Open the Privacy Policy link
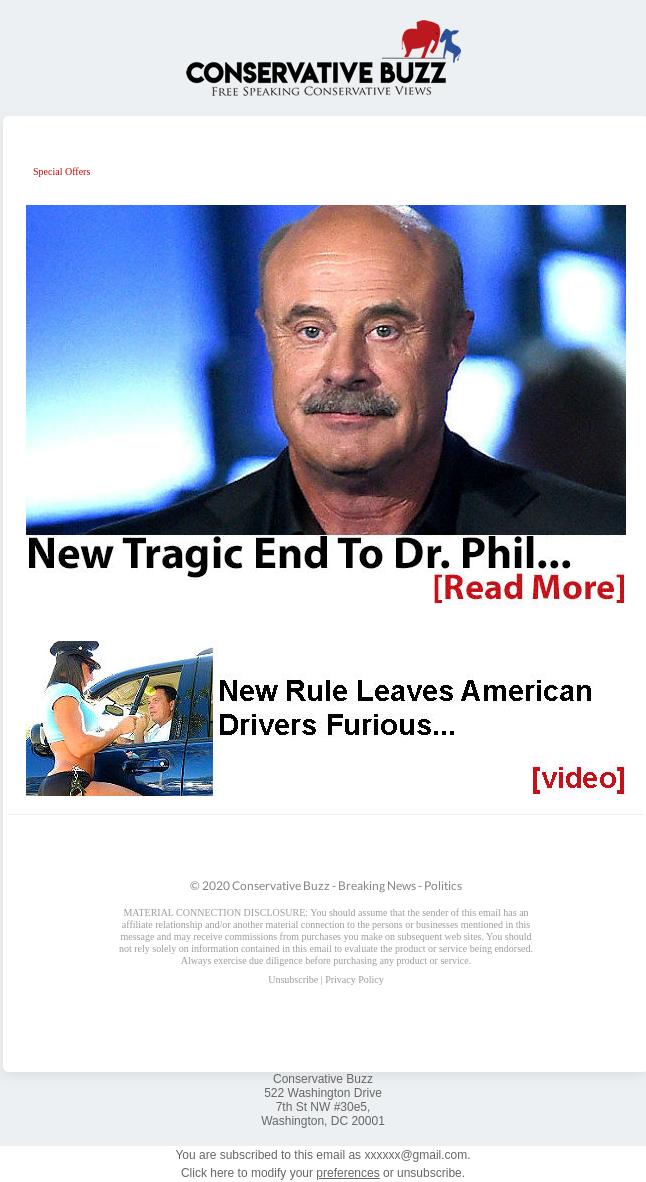 tap(354, 980)
